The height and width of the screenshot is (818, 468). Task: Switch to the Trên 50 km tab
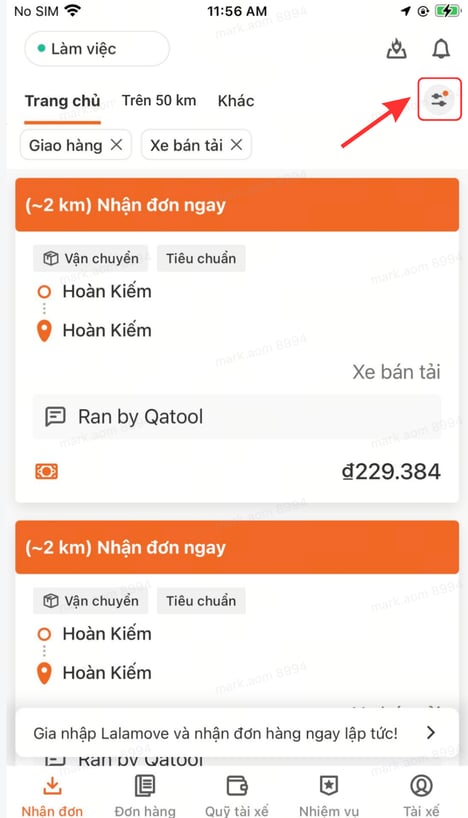(159, 100)
